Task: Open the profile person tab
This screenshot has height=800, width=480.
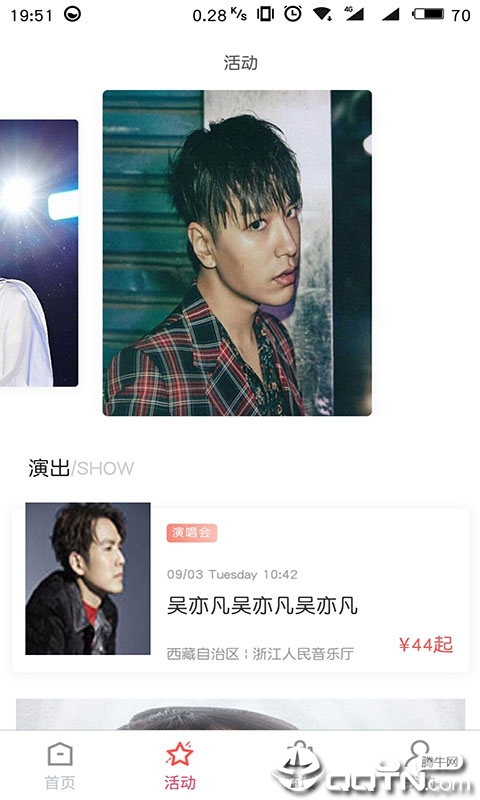Action: (x=420, y=765)
